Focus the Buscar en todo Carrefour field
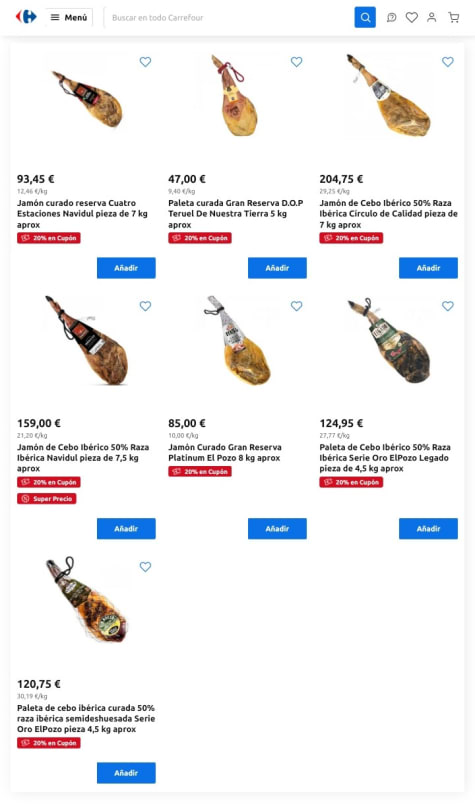Viewport: 475px width, 806px height. coord(229,17)
